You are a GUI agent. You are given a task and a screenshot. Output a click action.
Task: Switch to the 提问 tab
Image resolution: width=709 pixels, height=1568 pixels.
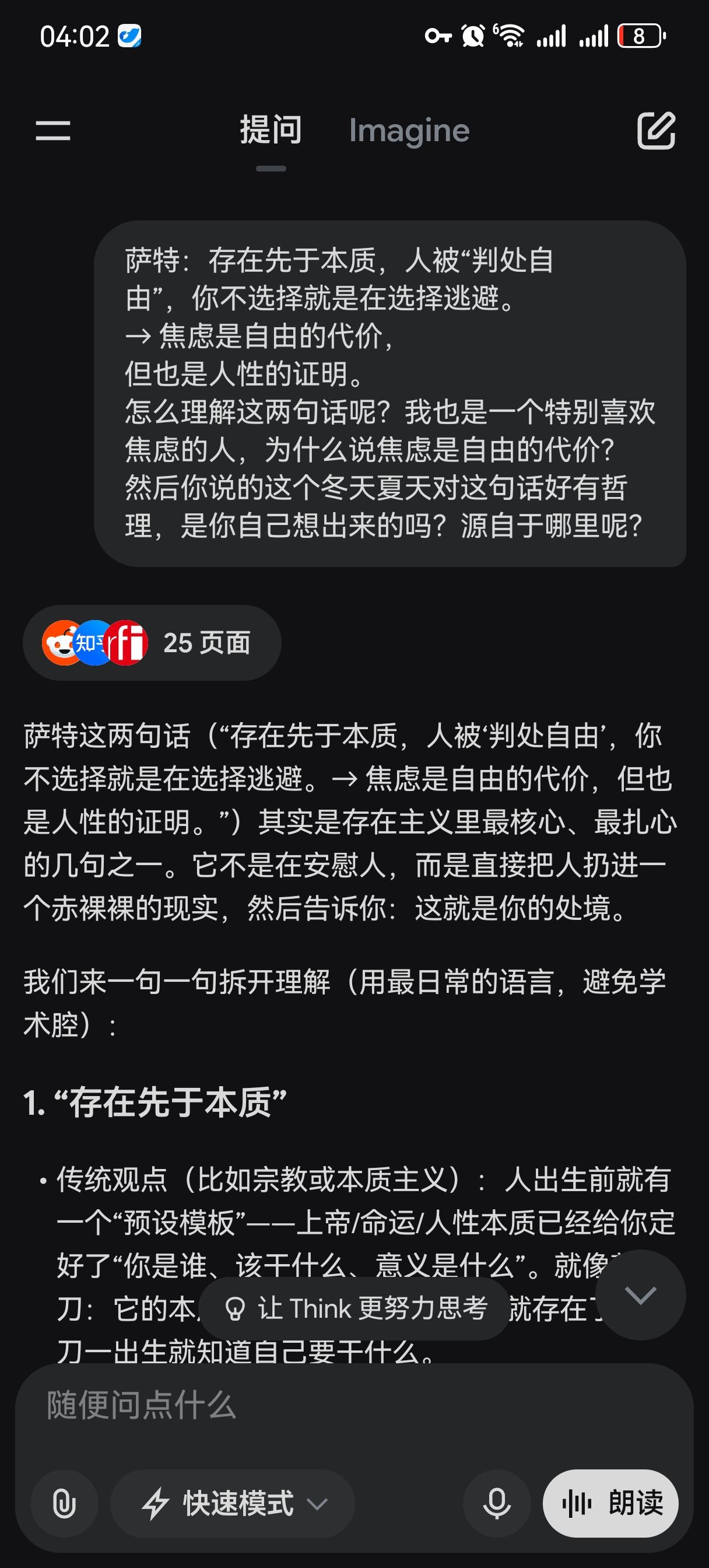click(x=271, y=130)
